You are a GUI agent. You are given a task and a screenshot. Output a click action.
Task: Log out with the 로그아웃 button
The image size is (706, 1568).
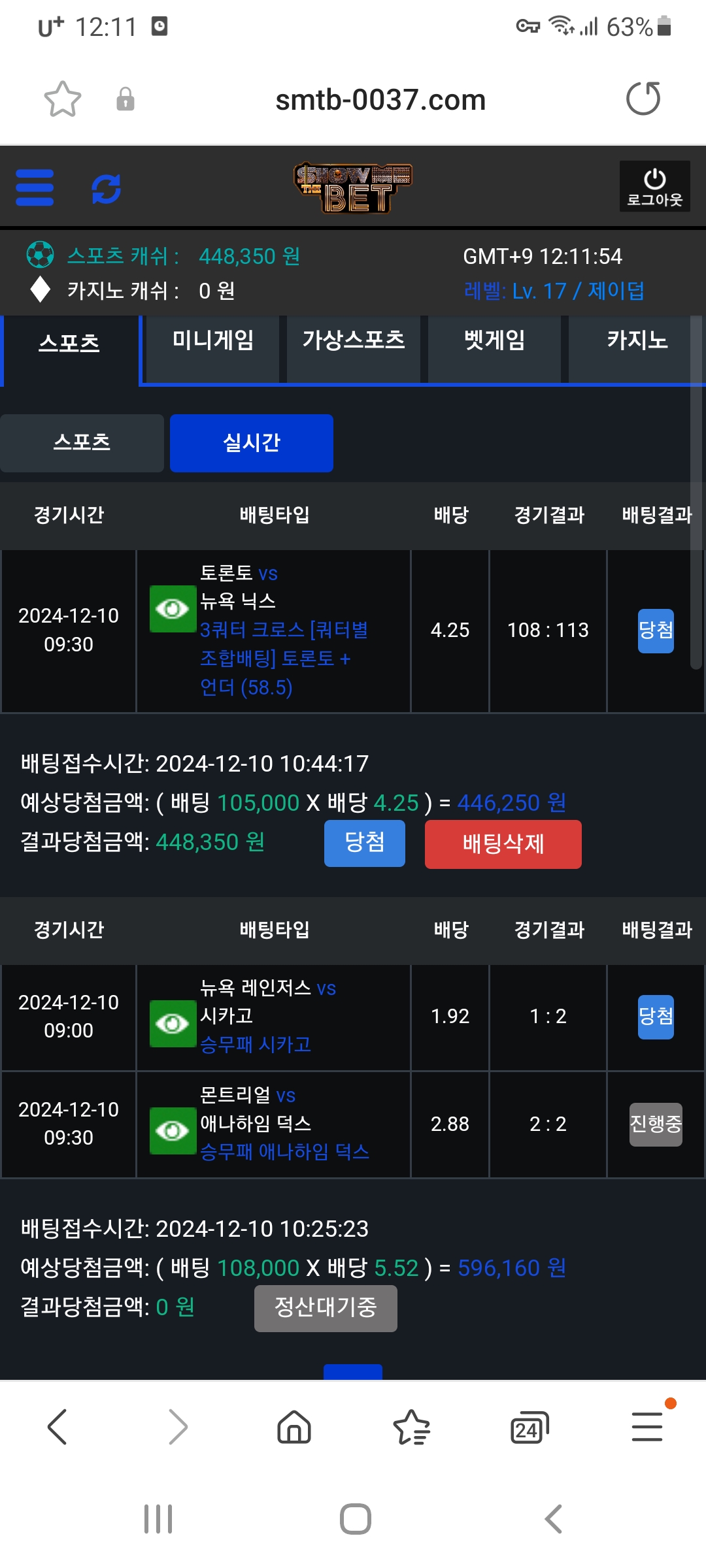tap(654, 186)
